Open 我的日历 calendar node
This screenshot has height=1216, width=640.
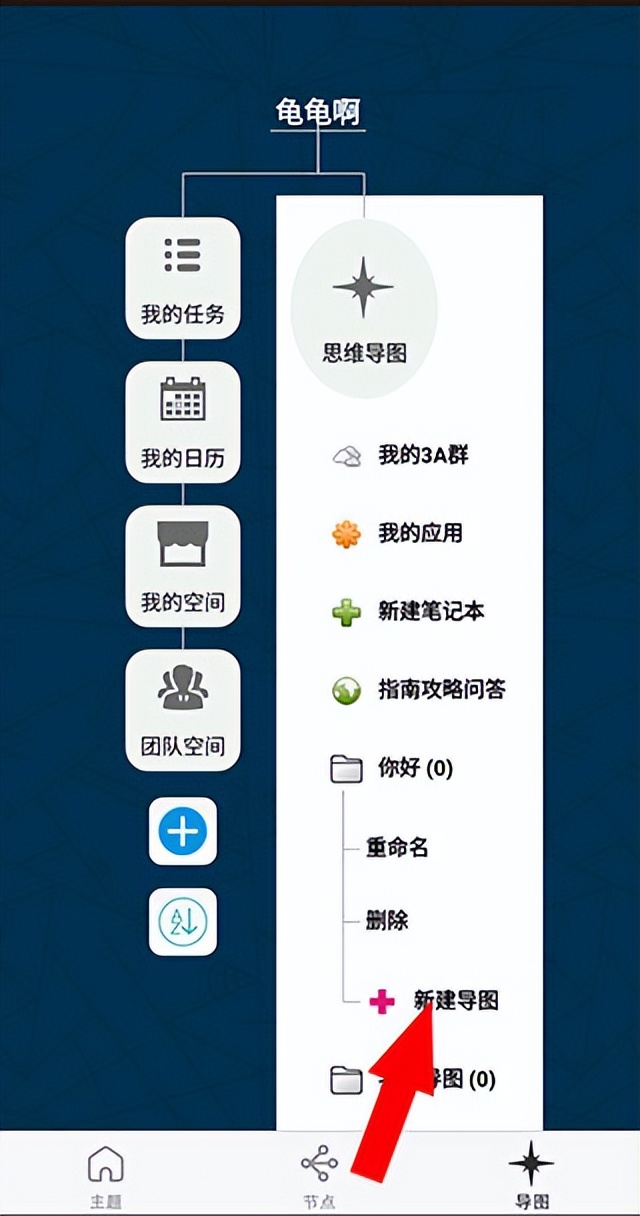(183, 421)
